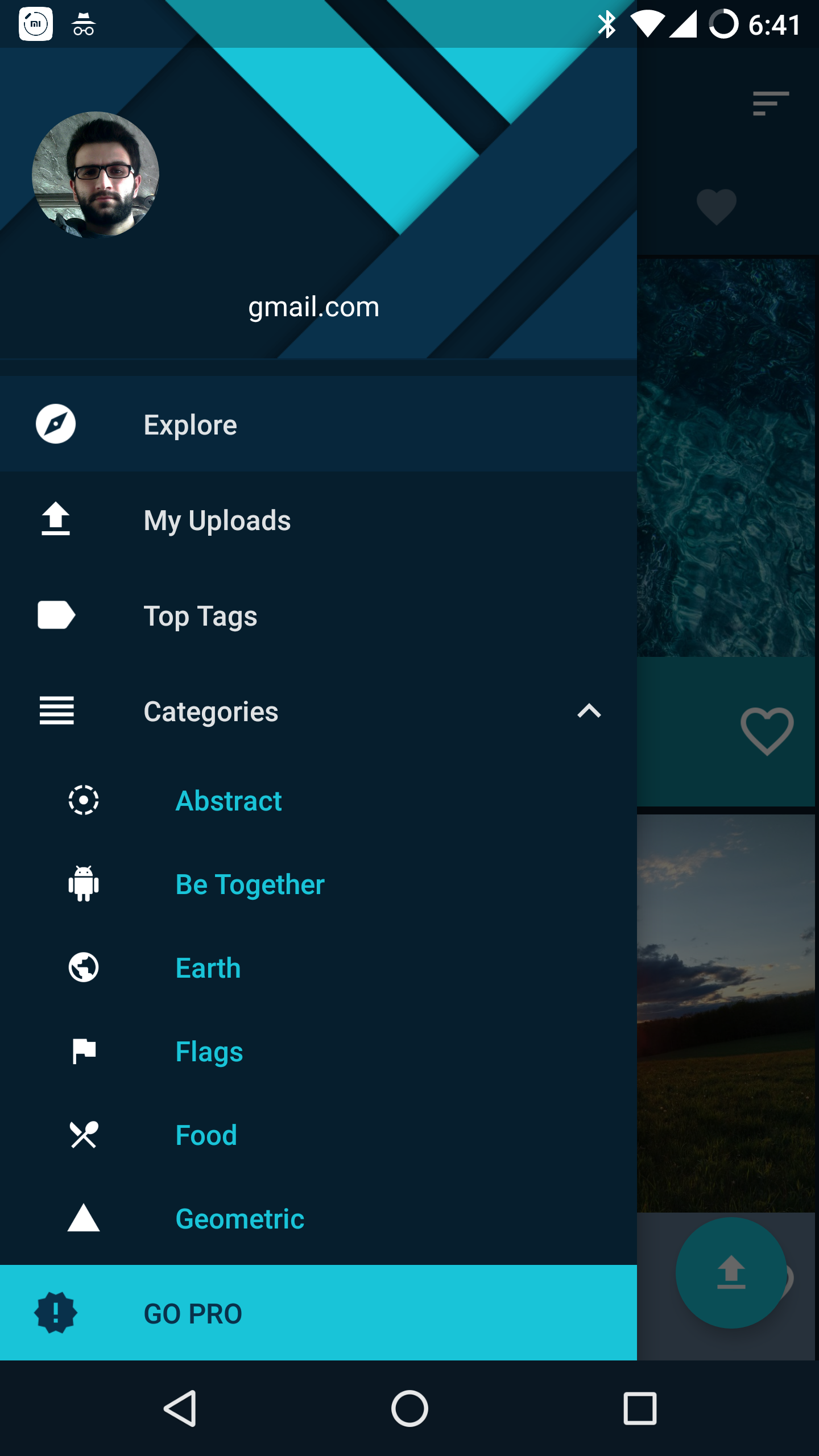The height and width of the screenshot is (1456, 819).
Task: Browse the Earth category
Action: (x=208, y=968)
